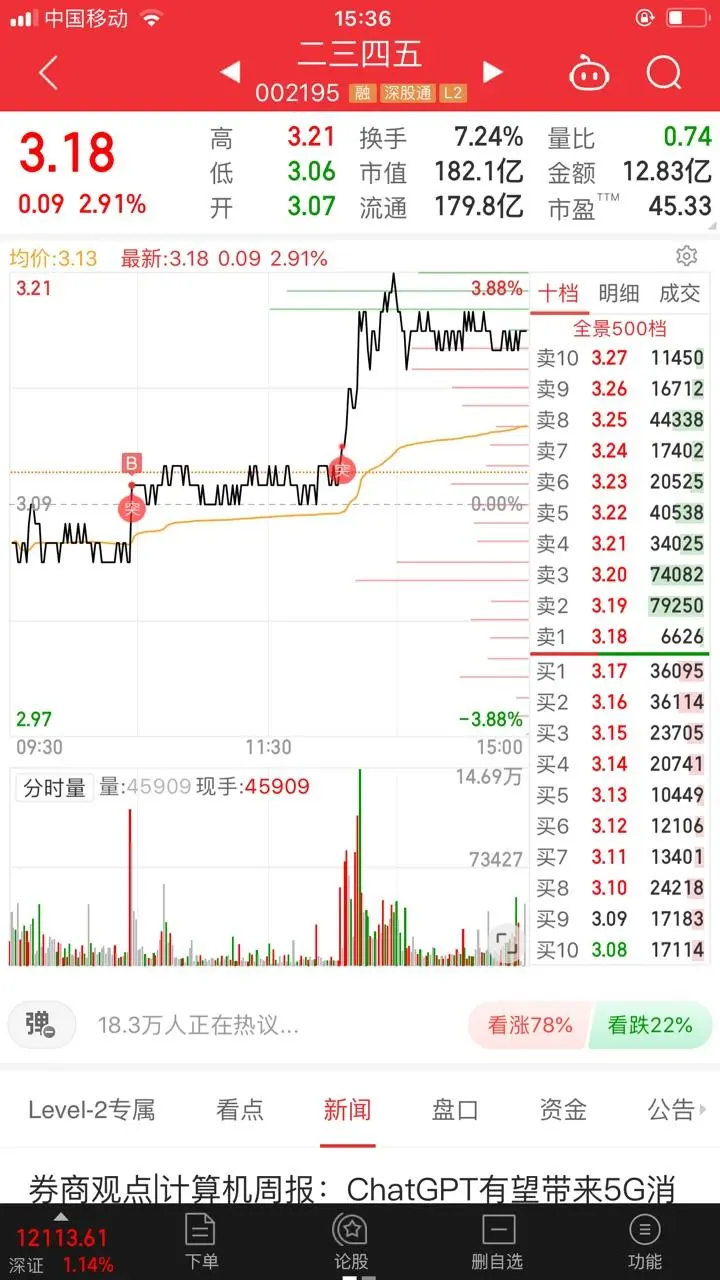Open chart settings gear

coord(686,256)
